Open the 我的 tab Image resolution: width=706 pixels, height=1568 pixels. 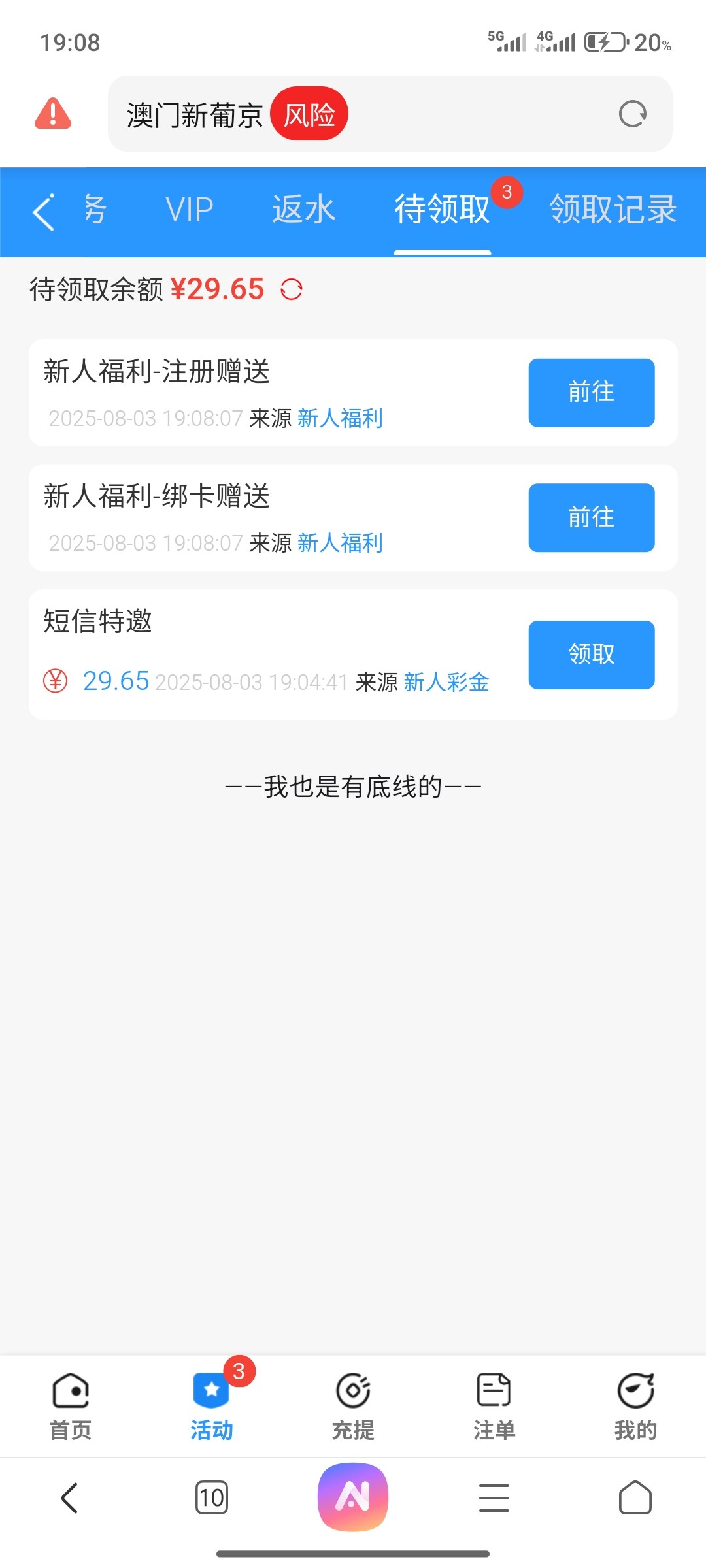click(635, 1406)
